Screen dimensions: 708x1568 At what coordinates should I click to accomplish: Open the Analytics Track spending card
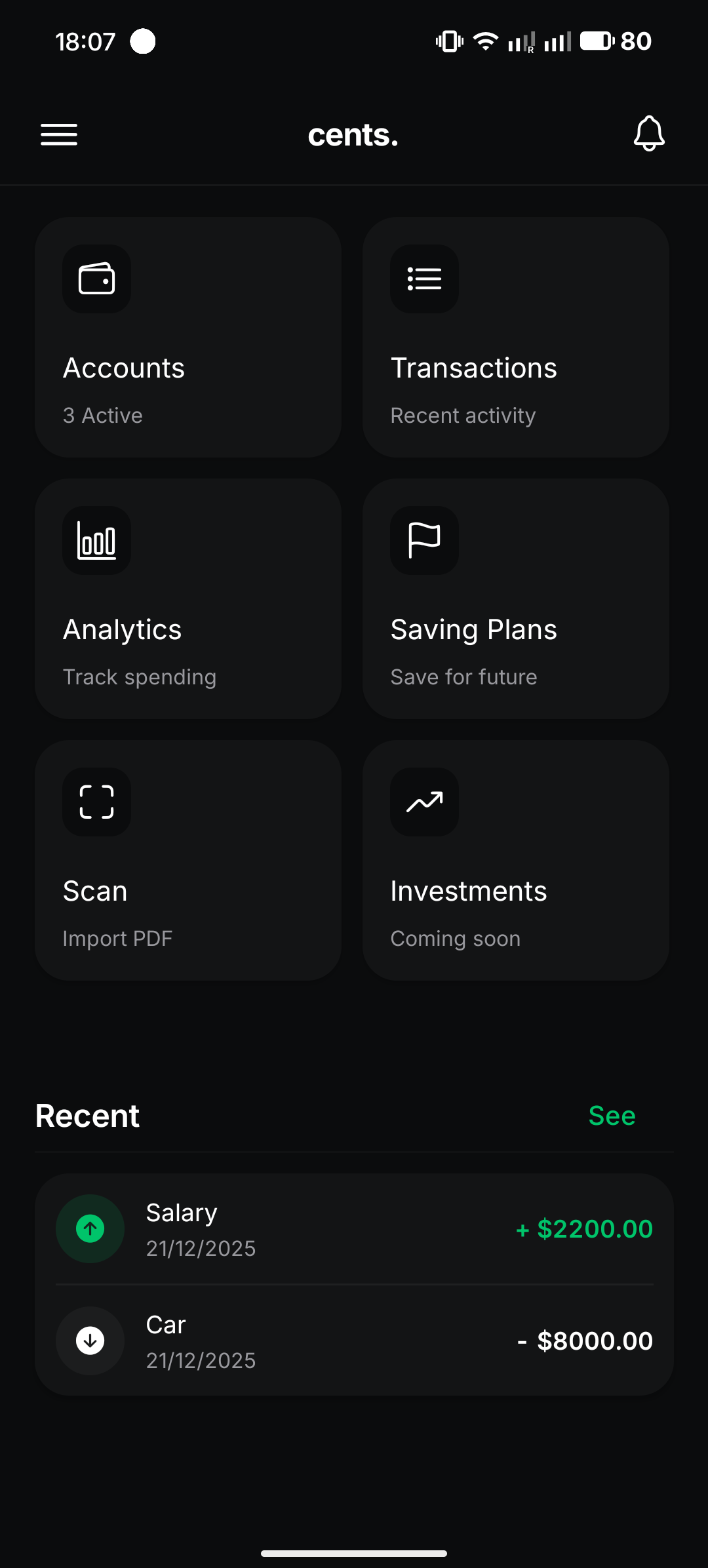tap(187, 598)
